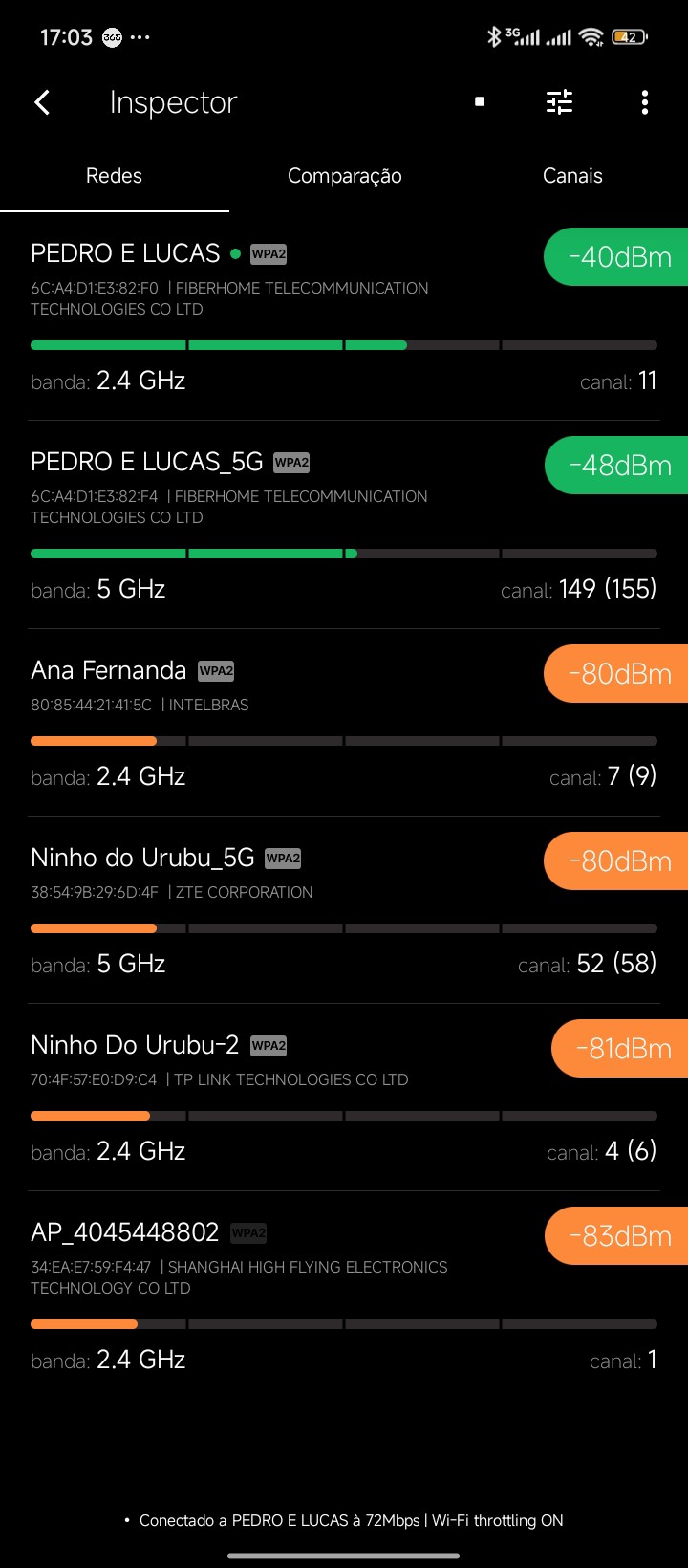
Task: Open the filter settings icon
Action: click(x=560, y=101)
